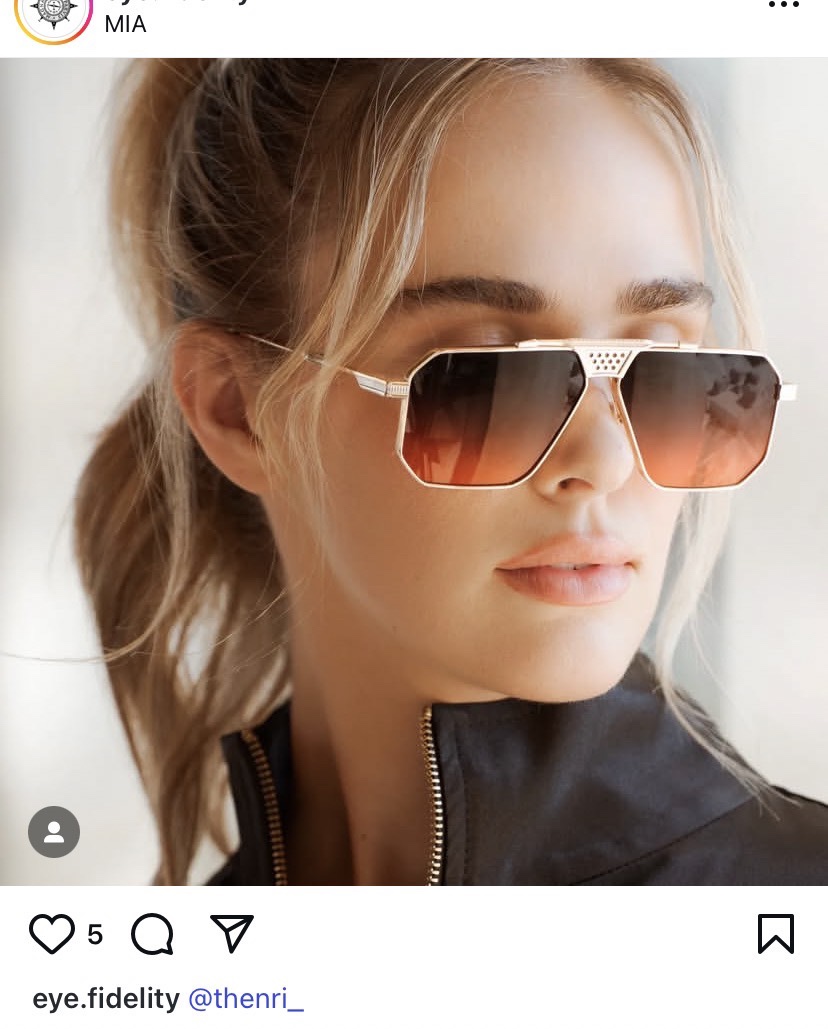
Task: Open the poster's profile picture story
Action: (x=53, y=14)
